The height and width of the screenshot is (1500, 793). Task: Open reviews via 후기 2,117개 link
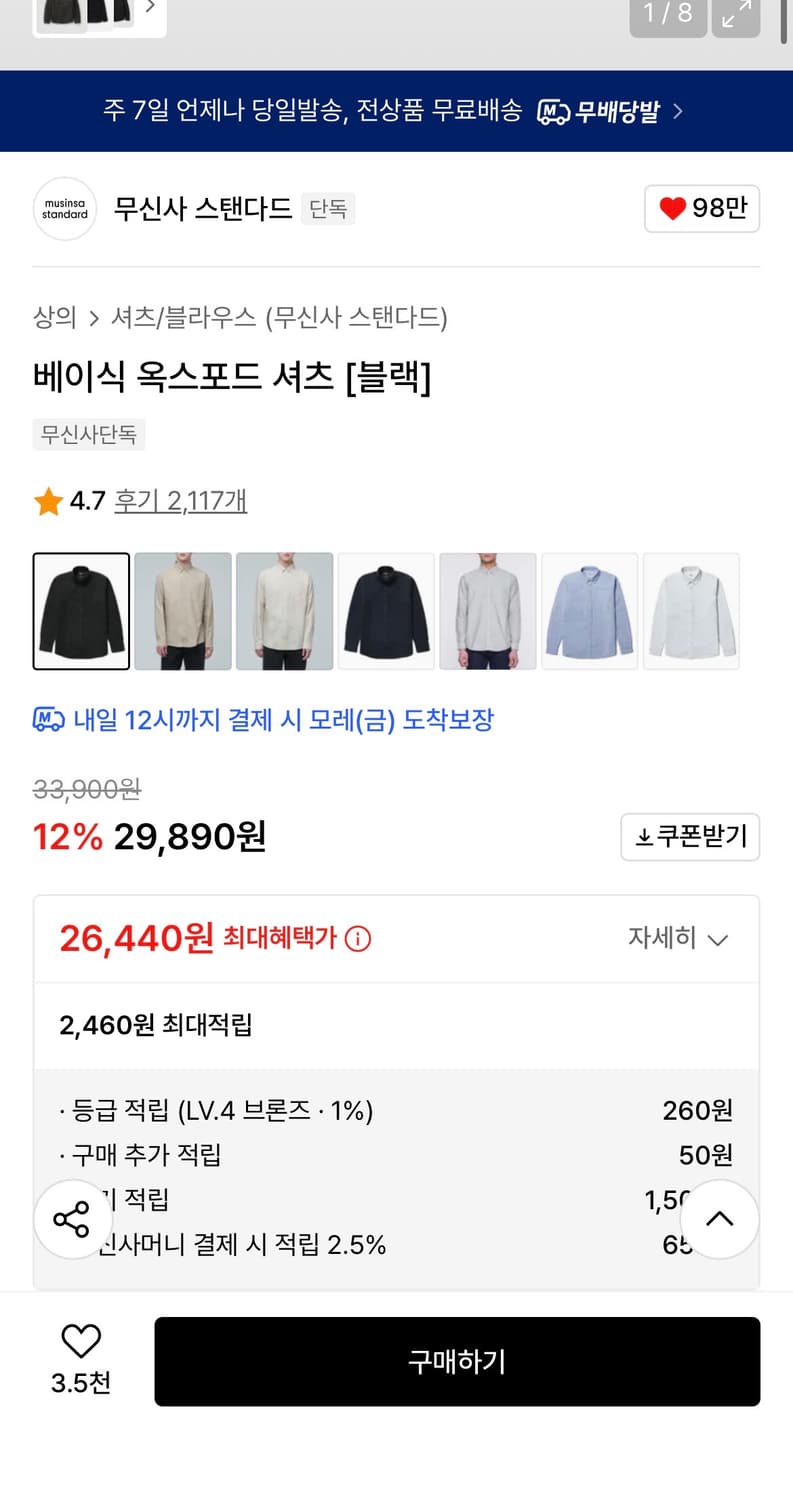coord(180,500)
